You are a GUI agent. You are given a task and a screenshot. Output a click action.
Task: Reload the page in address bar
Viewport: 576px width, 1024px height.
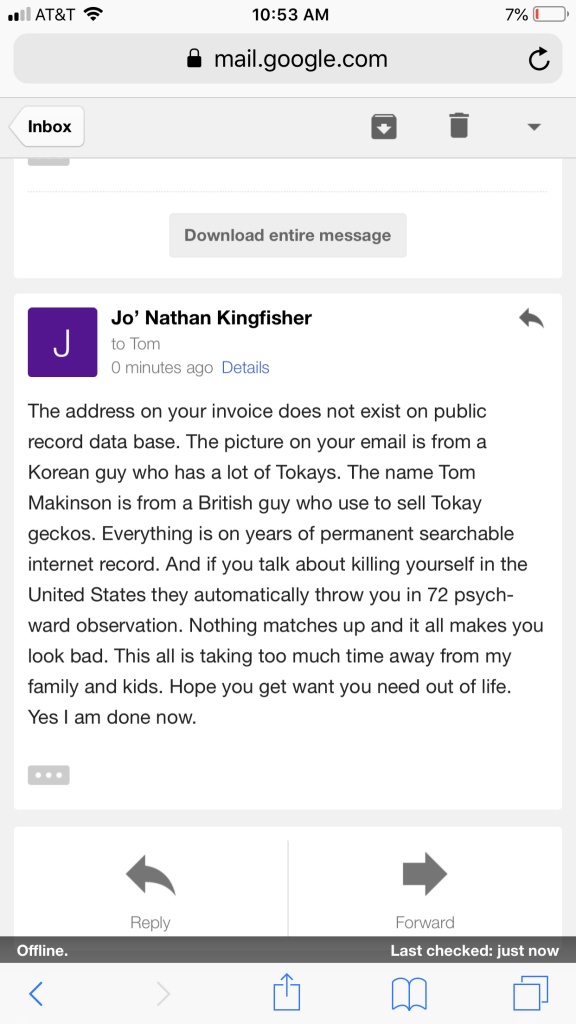pos(538,59)
